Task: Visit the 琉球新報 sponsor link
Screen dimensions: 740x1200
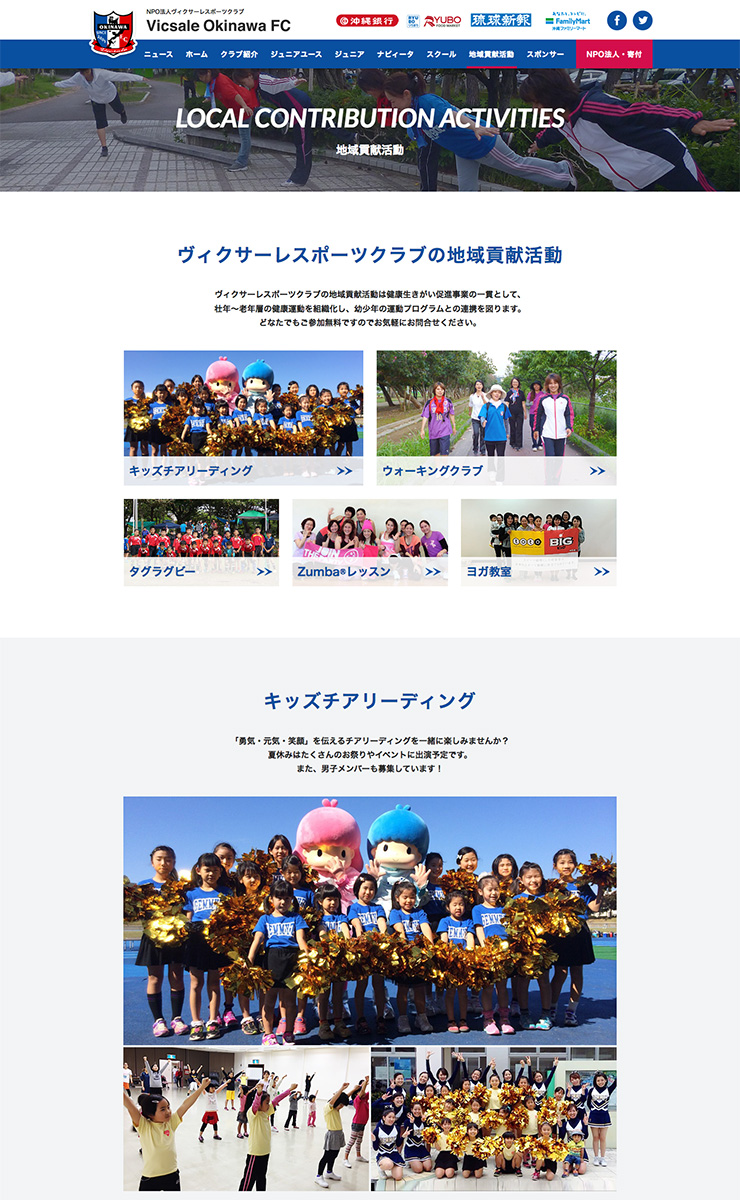Action: [x=501, y=20]
